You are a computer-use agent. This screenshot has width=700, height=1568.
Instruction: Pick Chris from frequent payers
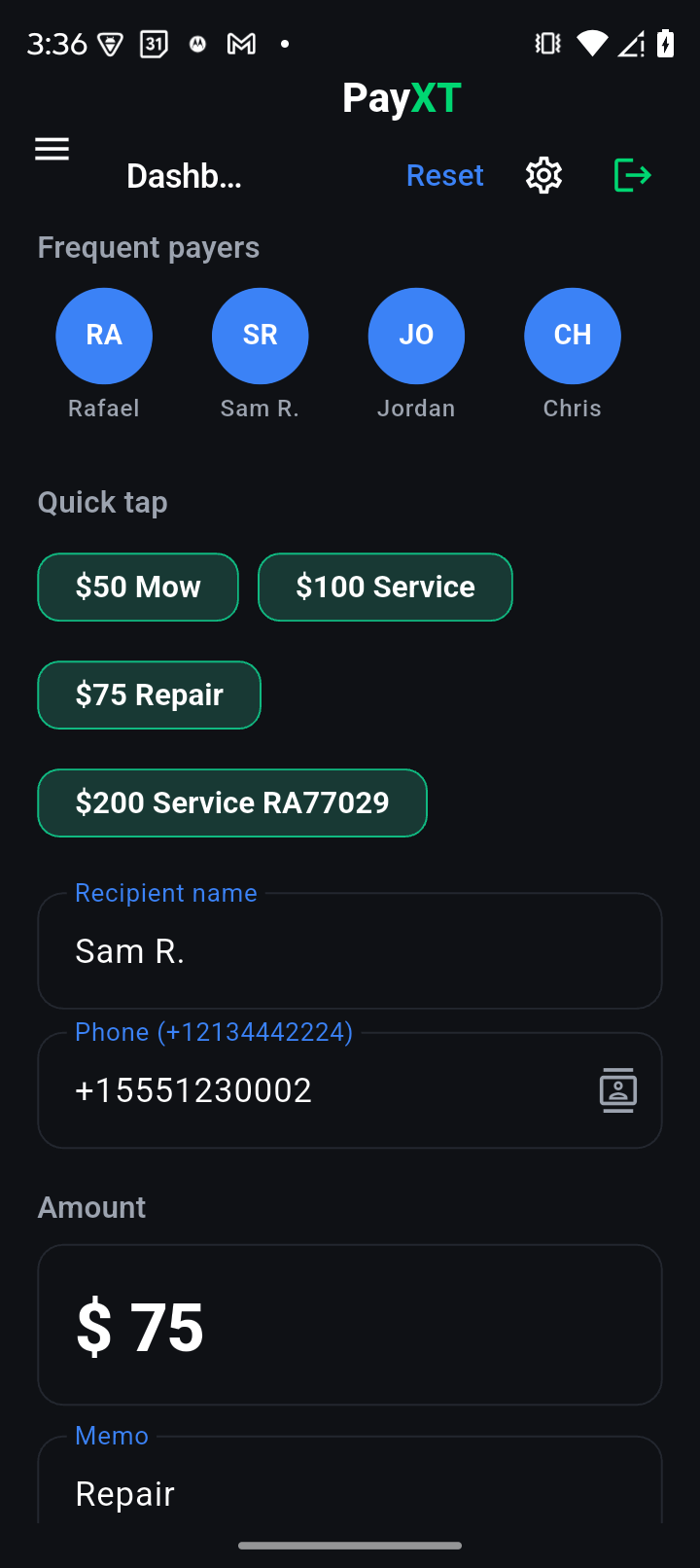click(573, 336)
